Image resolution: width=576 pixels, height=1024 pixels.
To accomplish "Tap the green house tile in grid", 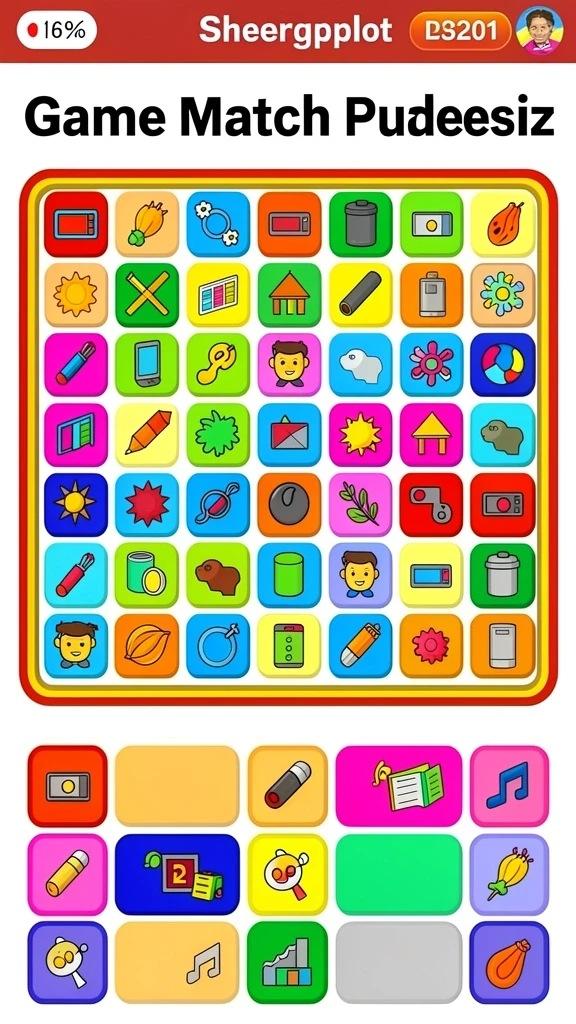I will (x=289, y=295).
